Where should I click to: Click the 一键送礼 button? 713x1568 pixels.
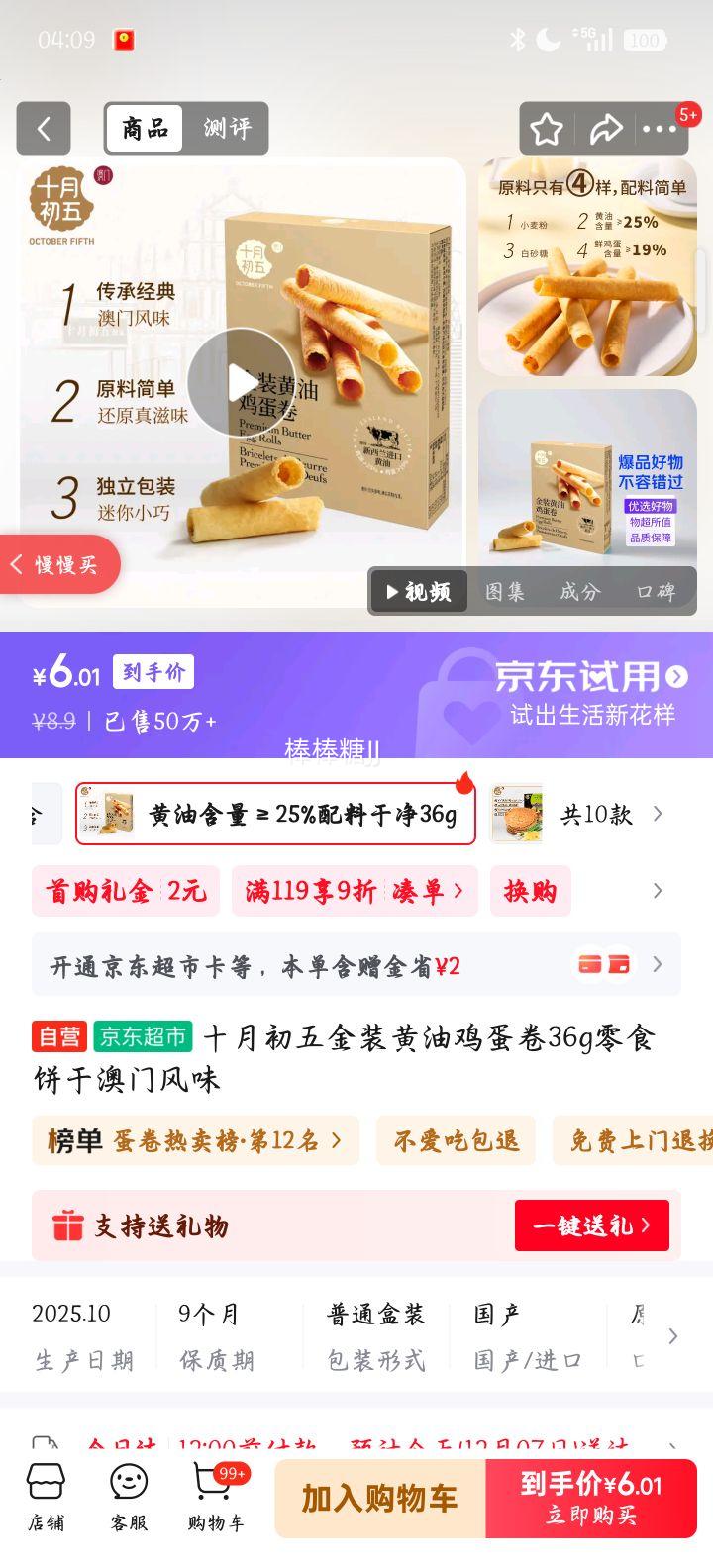tap(592, 1225)
